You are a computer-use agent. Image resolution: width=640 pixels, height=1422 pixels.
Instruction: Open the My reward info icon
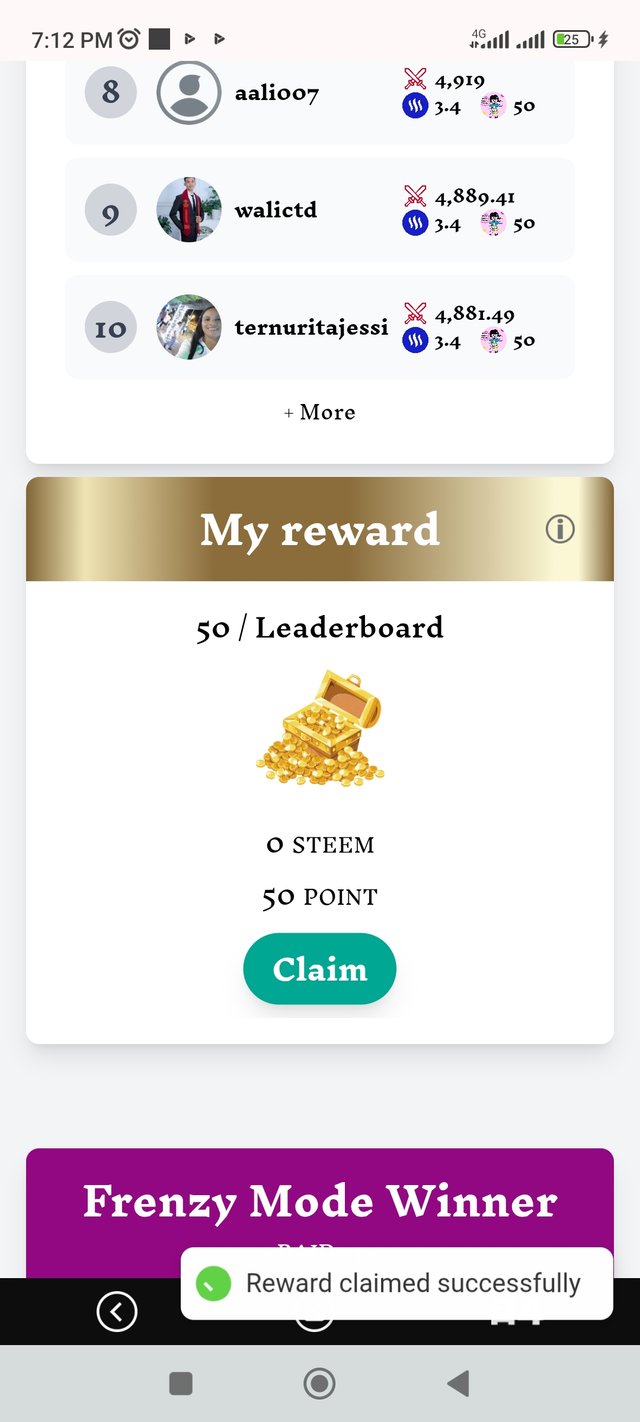pos(560,529)
